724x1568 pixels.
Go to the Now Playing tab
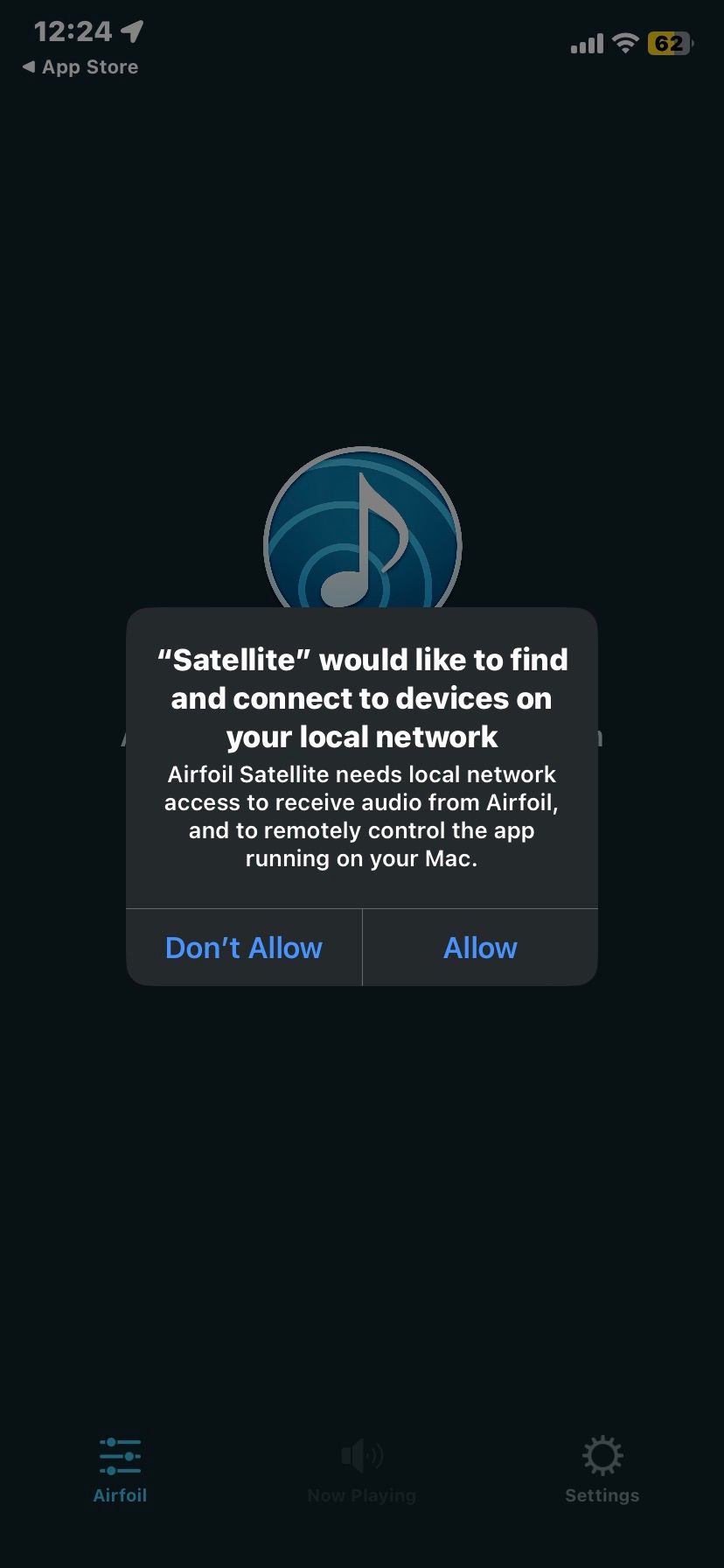click(x=361, y=1470)
